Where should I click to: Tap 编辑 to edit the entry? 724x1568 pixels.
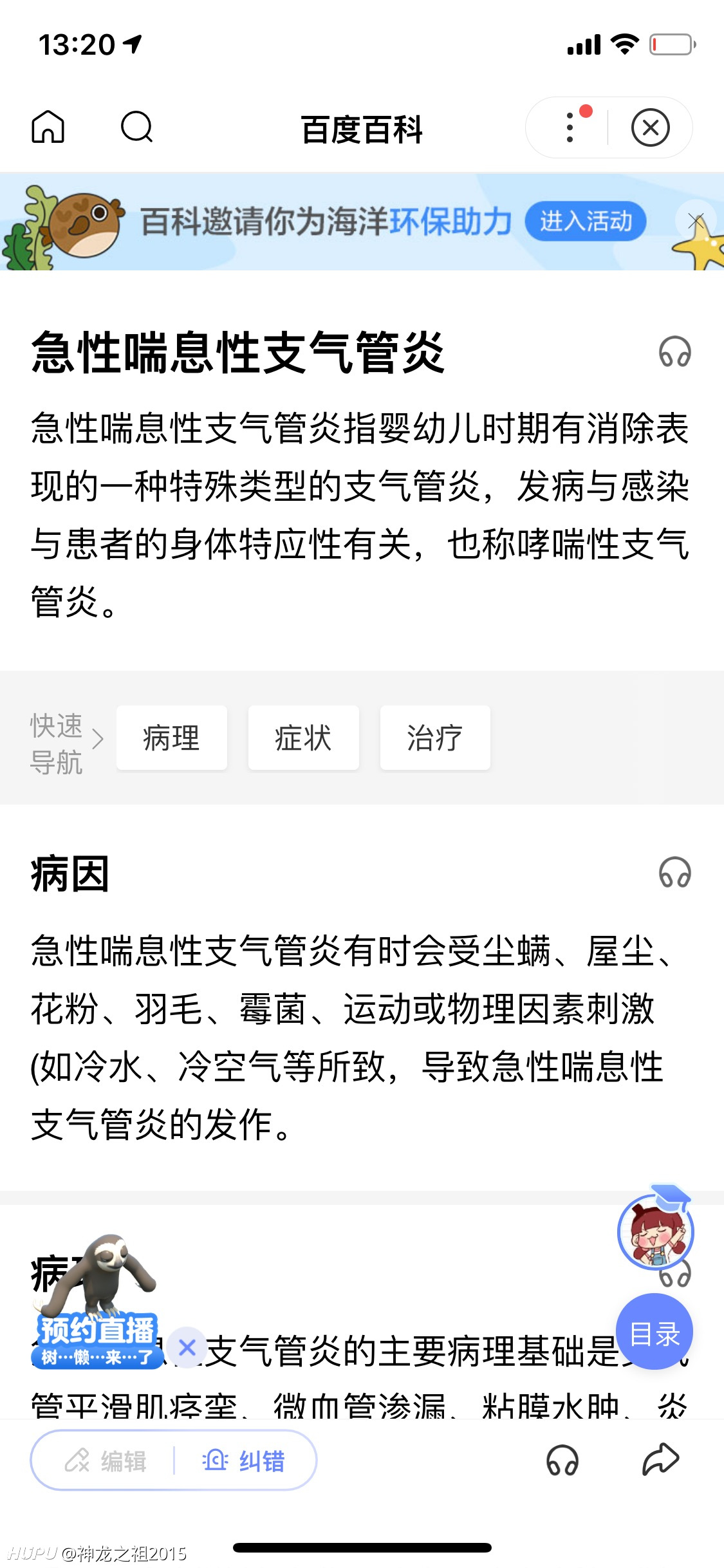pos(106,1461)
